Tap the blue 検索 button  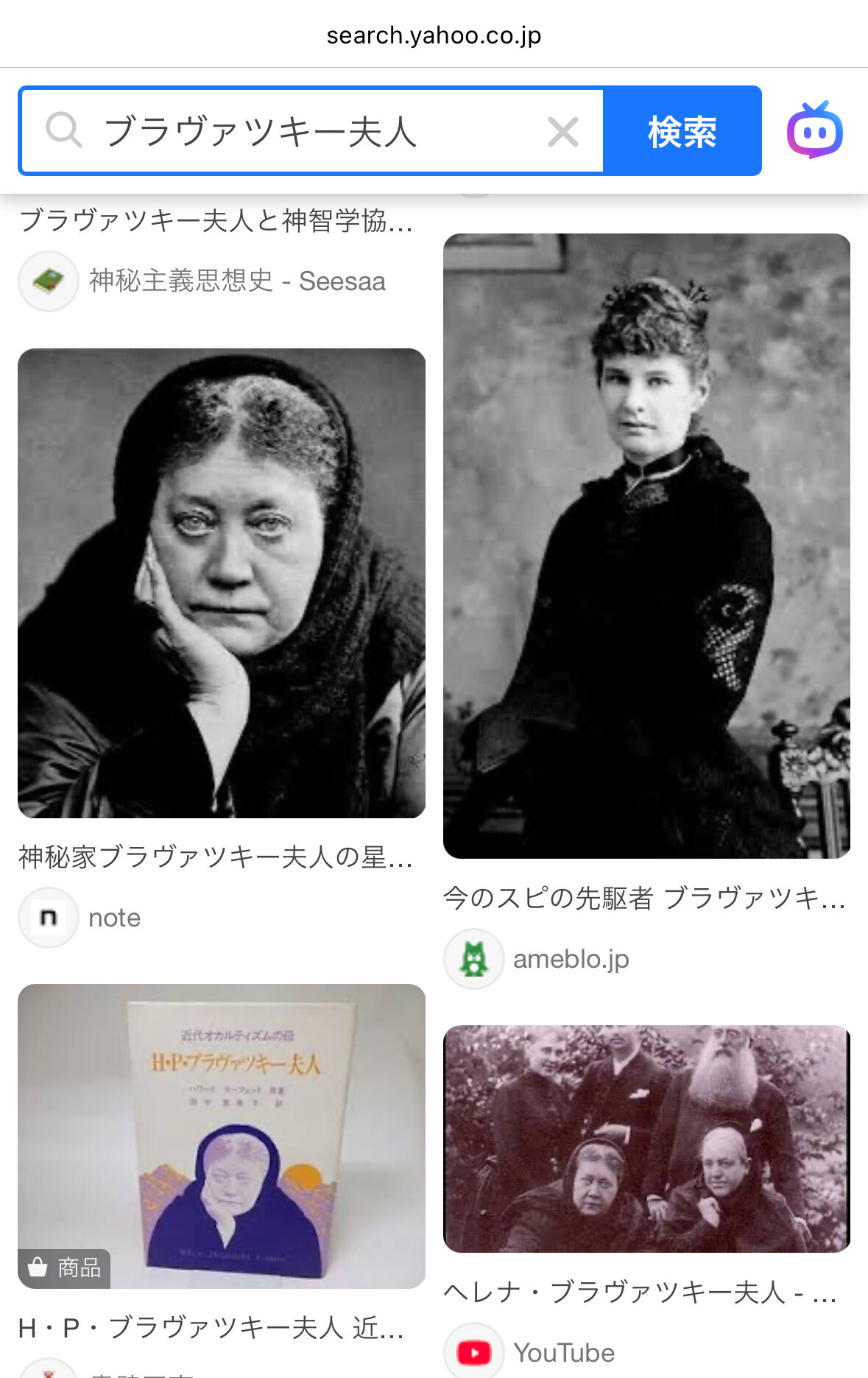point(682,132)
